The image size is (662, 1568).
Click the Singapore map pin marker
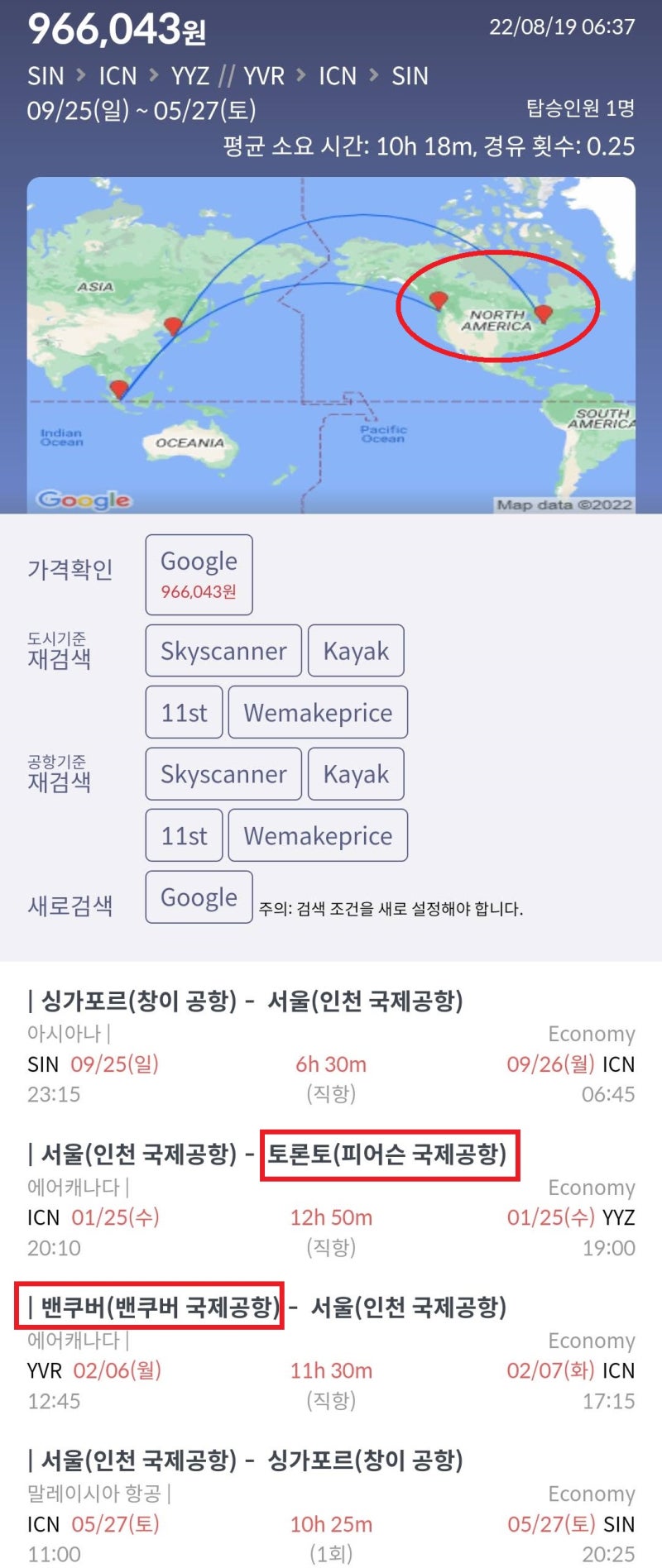coord(118,387)
